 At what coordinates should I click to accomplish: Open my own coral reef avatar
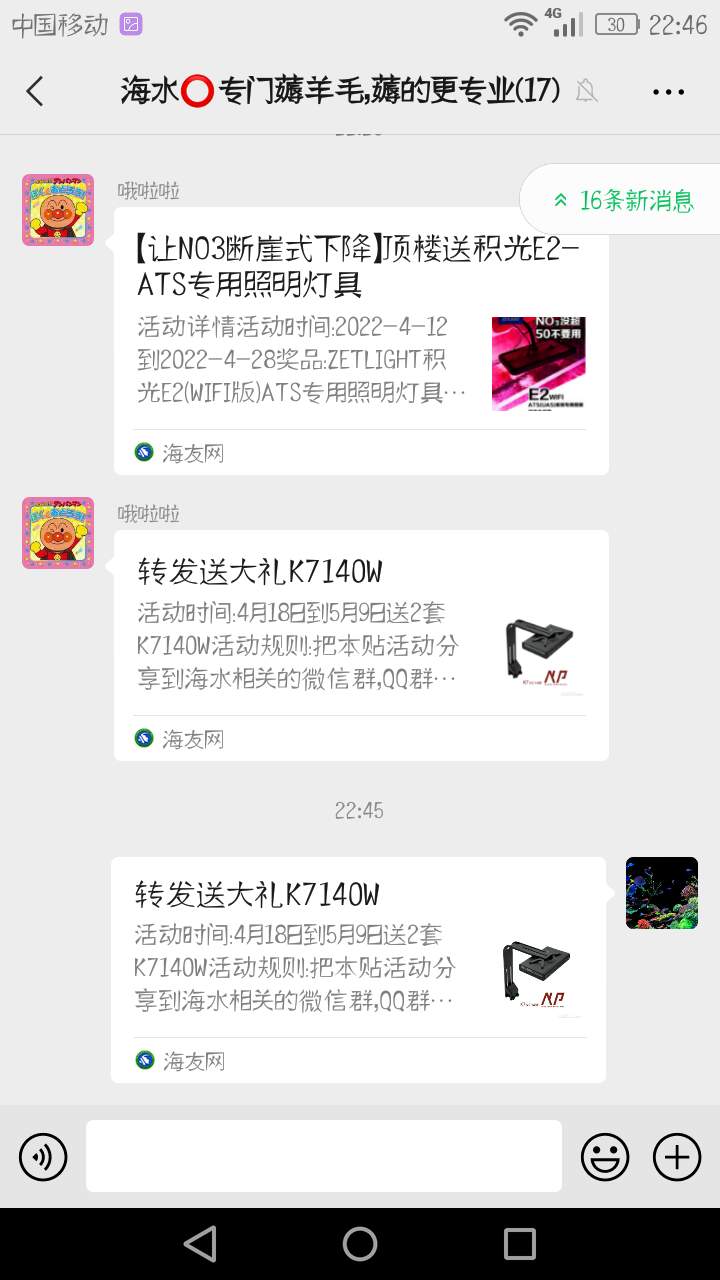click(x=662, y=893)
